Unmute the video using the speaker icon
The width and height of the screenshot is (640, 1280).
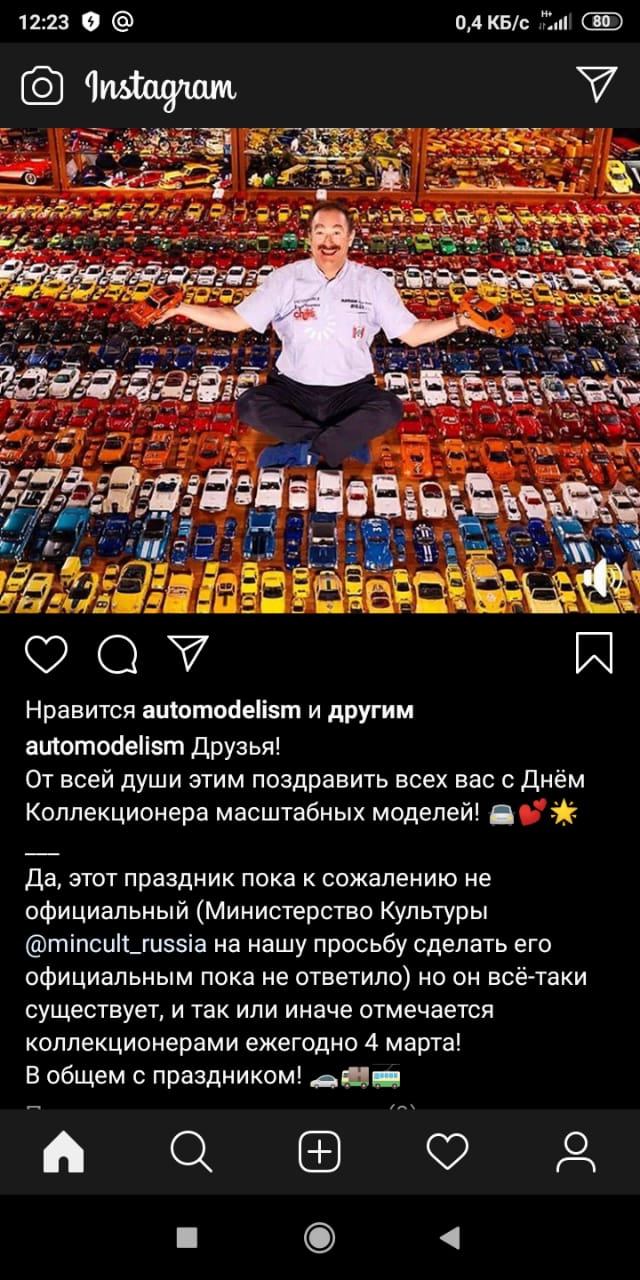pos(603,578)
